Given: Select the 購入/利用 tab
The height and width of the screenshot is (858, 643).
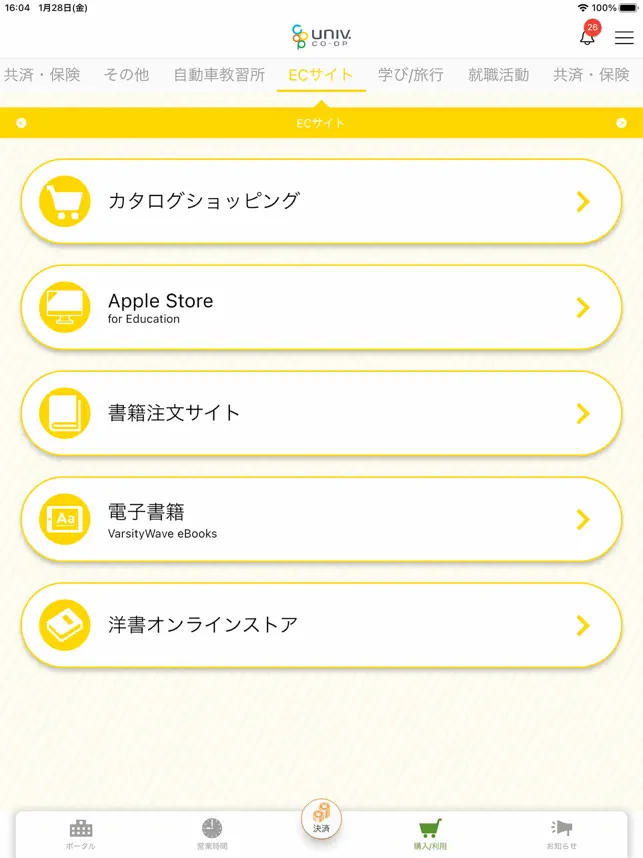Looking at the screenshot, I should pyautogui.click(x=430, y=834).
